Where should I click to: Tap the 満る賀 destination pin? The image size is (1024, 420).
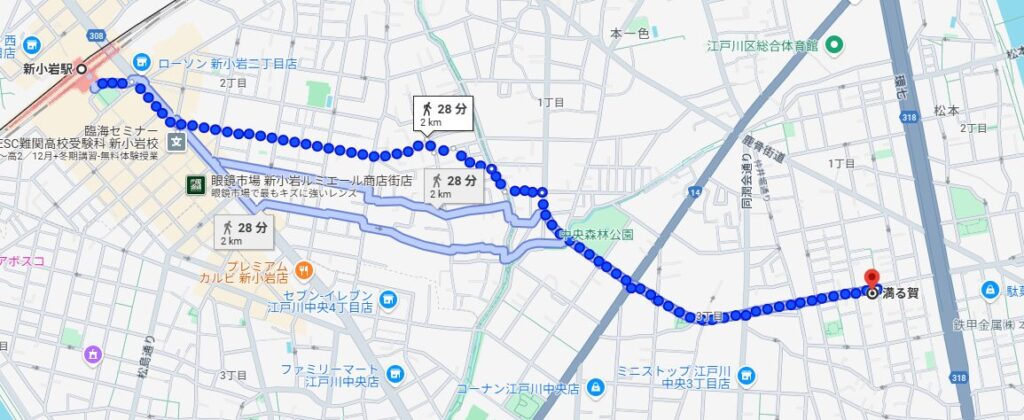[x=871, y=280]
